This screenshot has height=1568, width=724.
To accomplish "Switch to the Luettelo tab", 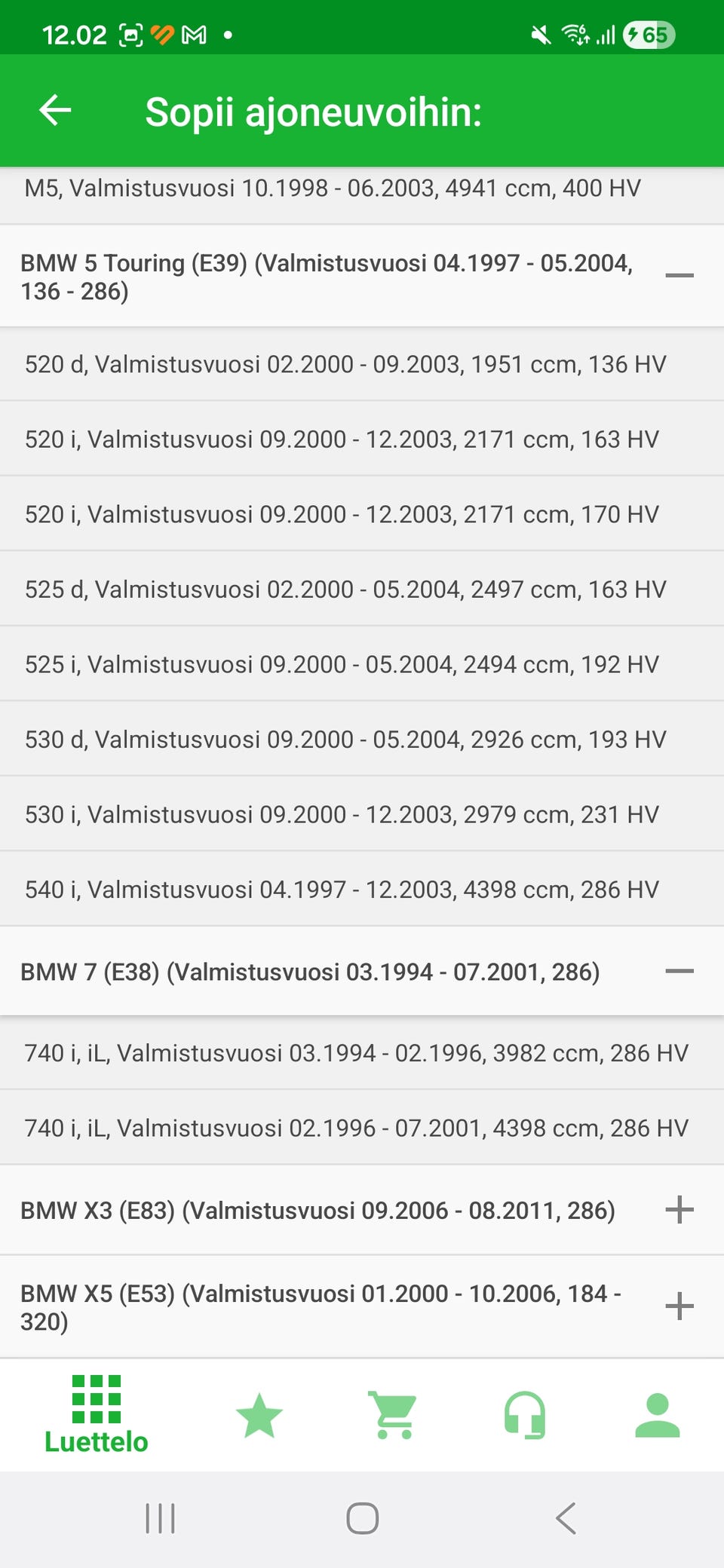I will click(x=97, y=1415).
